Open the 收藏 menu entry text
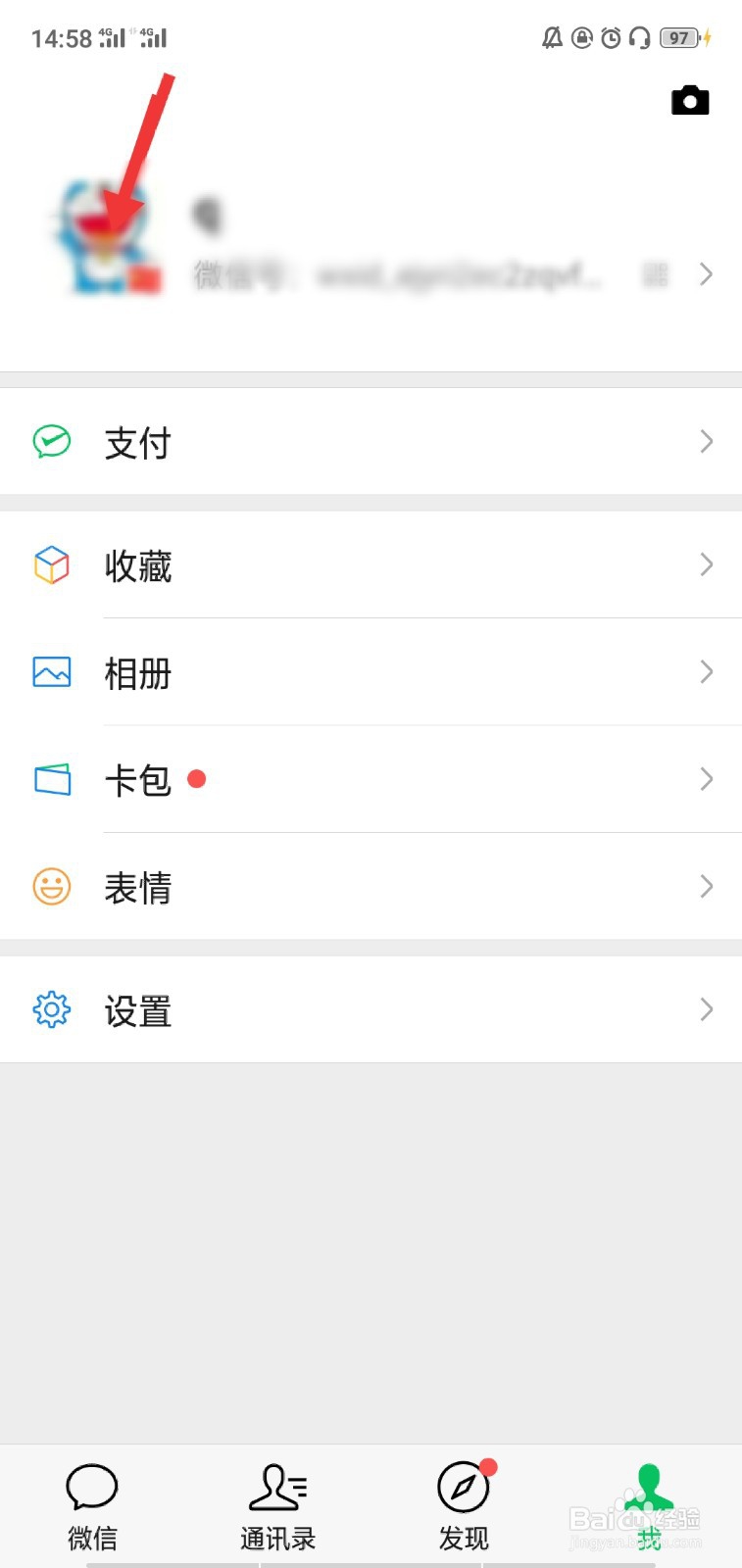 tap(139, 566)
